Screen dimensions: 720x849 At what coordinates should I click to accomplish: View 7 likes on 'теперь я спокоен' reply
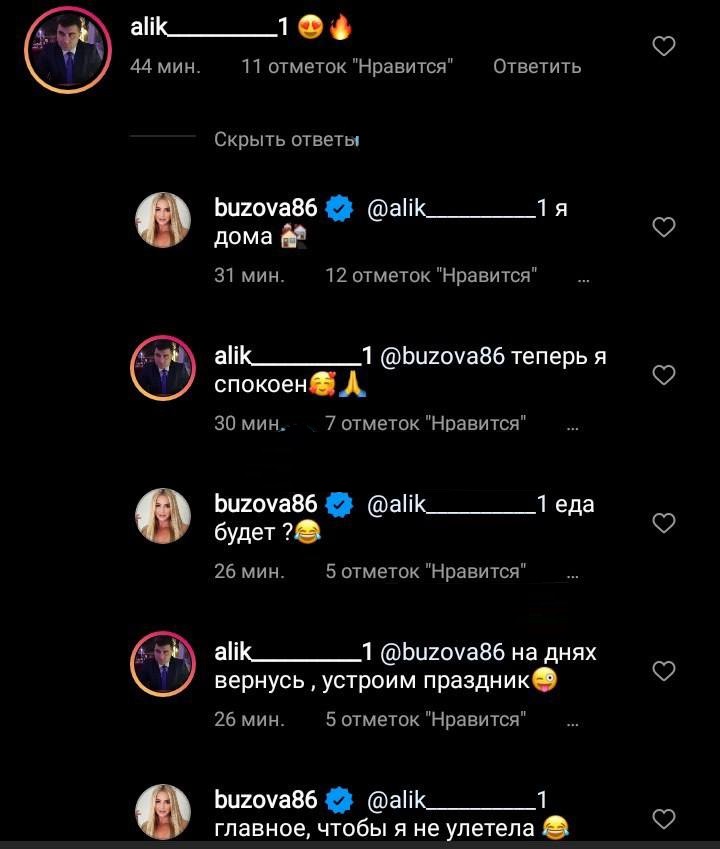(x=423, y=424)
